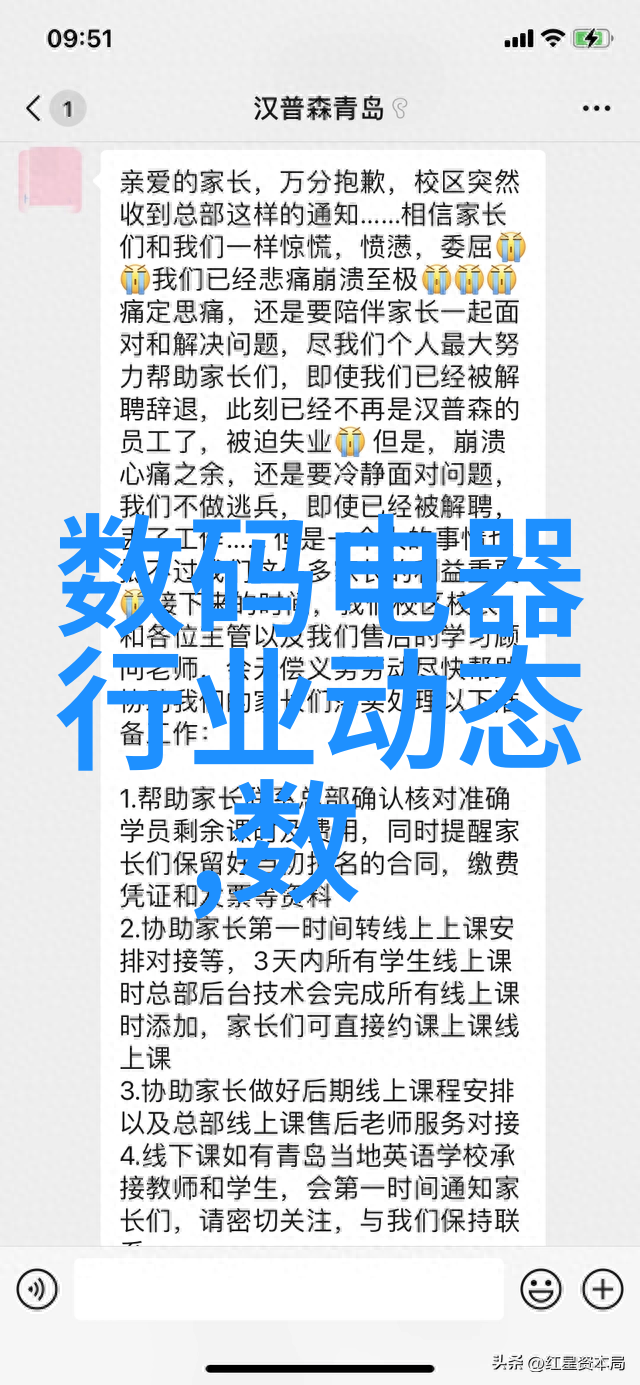Open the plus attachments menu
The width and height of the screenshot is (640, 1385).
pos(602,1289)
